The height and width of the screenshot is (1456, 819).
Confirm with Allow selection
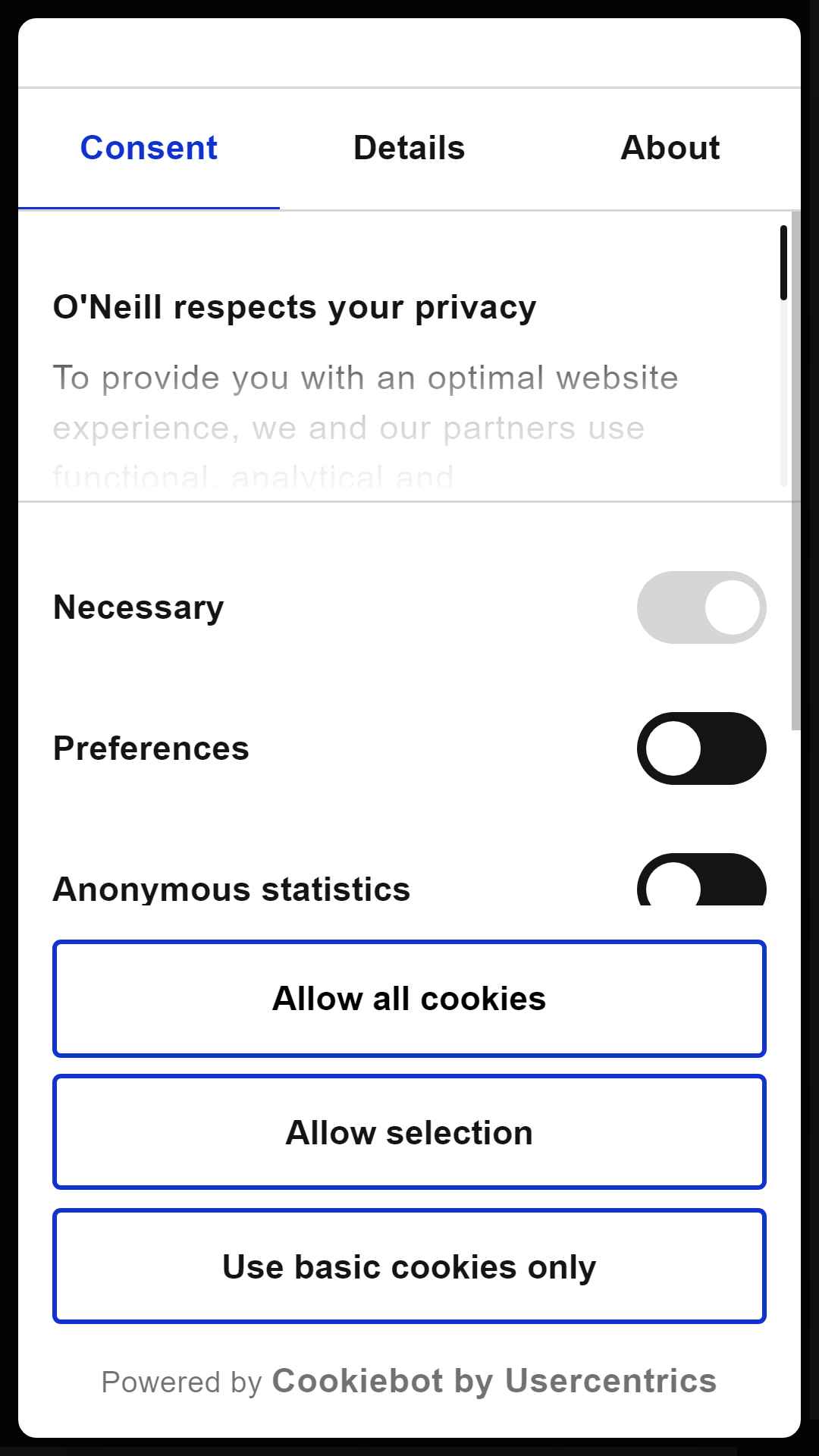[409, 1132]
